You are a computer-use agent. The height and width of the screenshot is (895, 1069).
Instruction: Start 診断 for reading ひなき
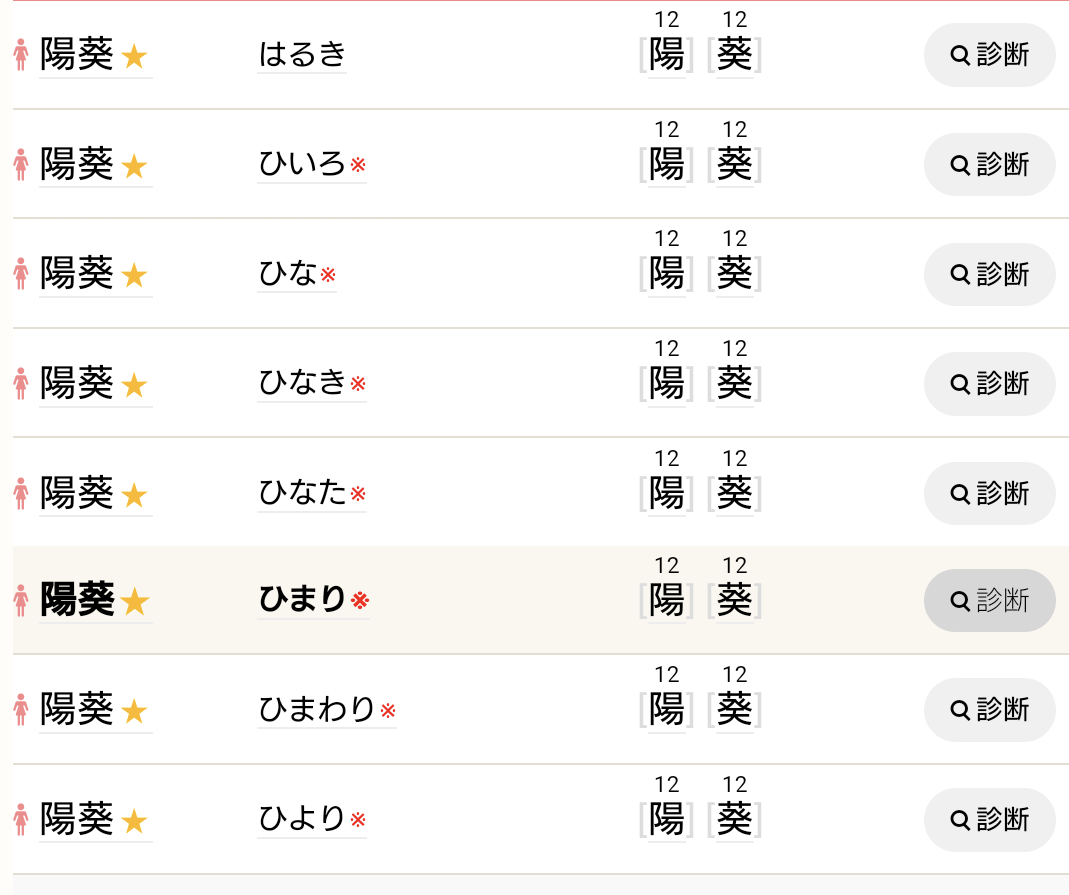point(989,383)
